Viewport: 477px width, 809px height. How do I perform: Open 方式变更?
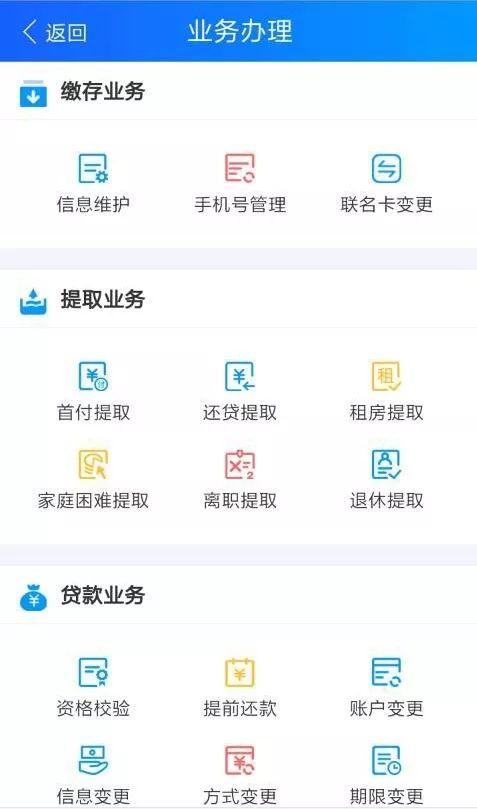click(240, 775)
